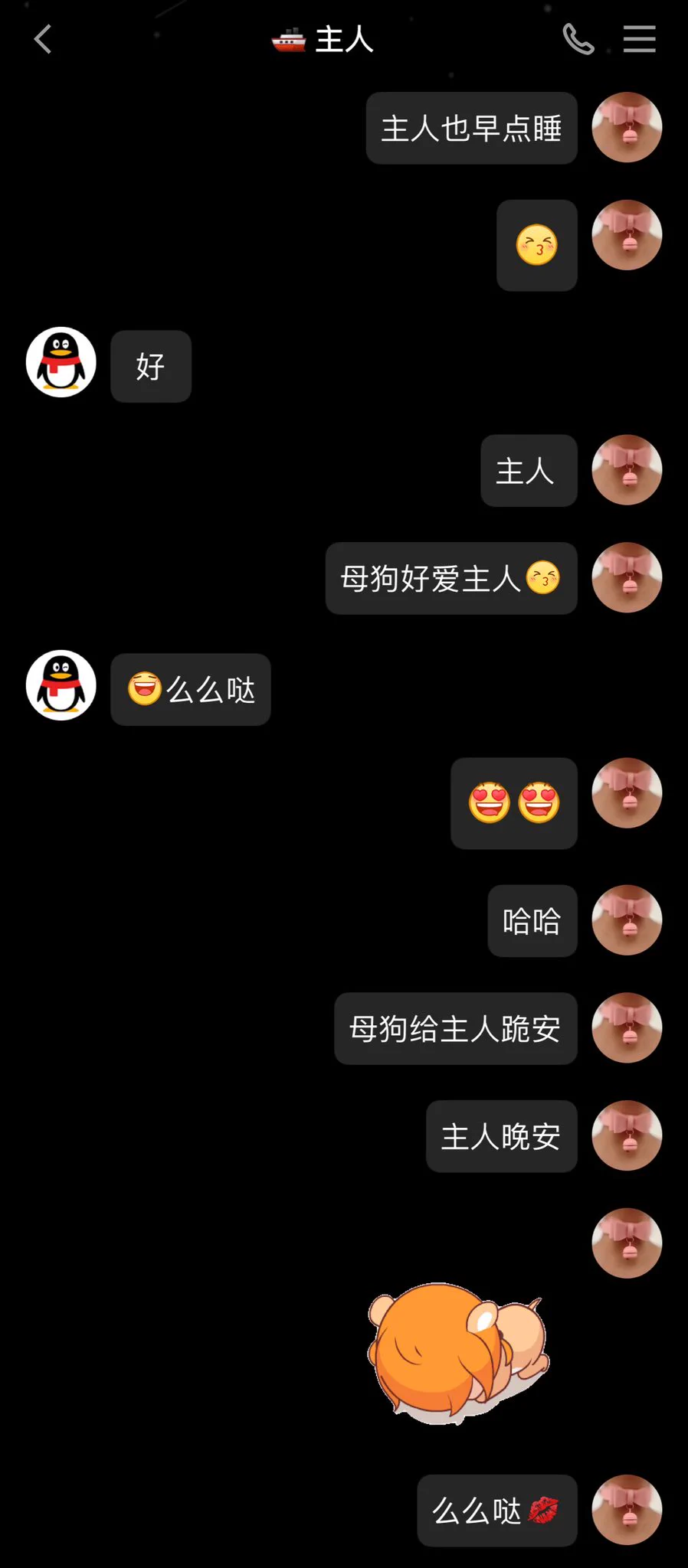Open the penguin avatar beside 好

click(x=61, y=362)
